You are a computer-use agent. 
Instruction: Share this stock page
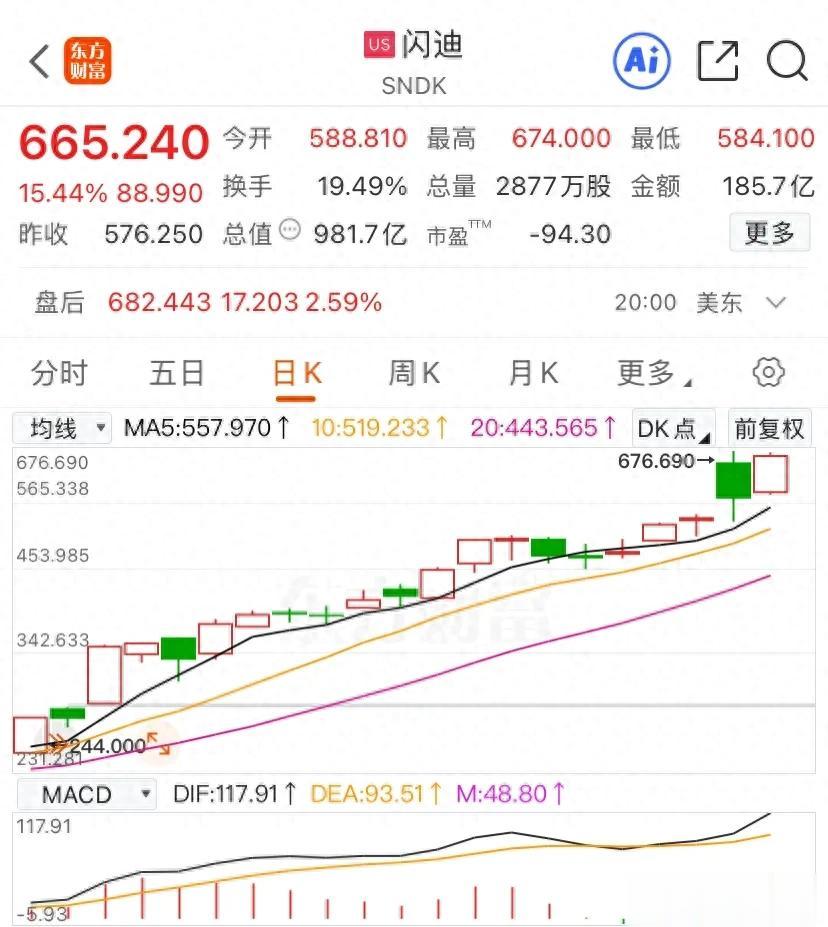717,62
